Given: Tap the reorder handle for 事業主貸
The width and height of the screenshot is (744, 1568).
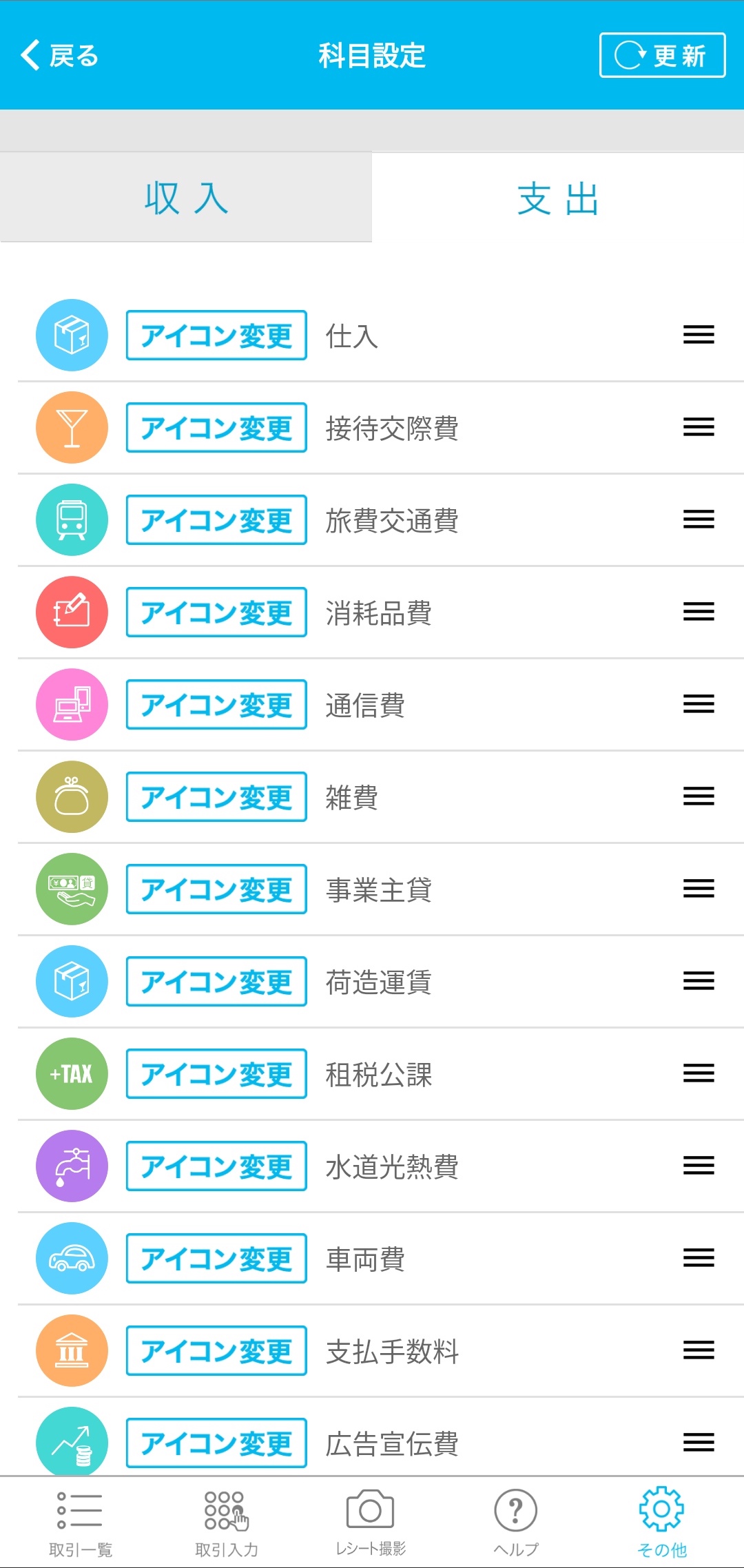Looking at the screenshot, I should pos(699,889).
